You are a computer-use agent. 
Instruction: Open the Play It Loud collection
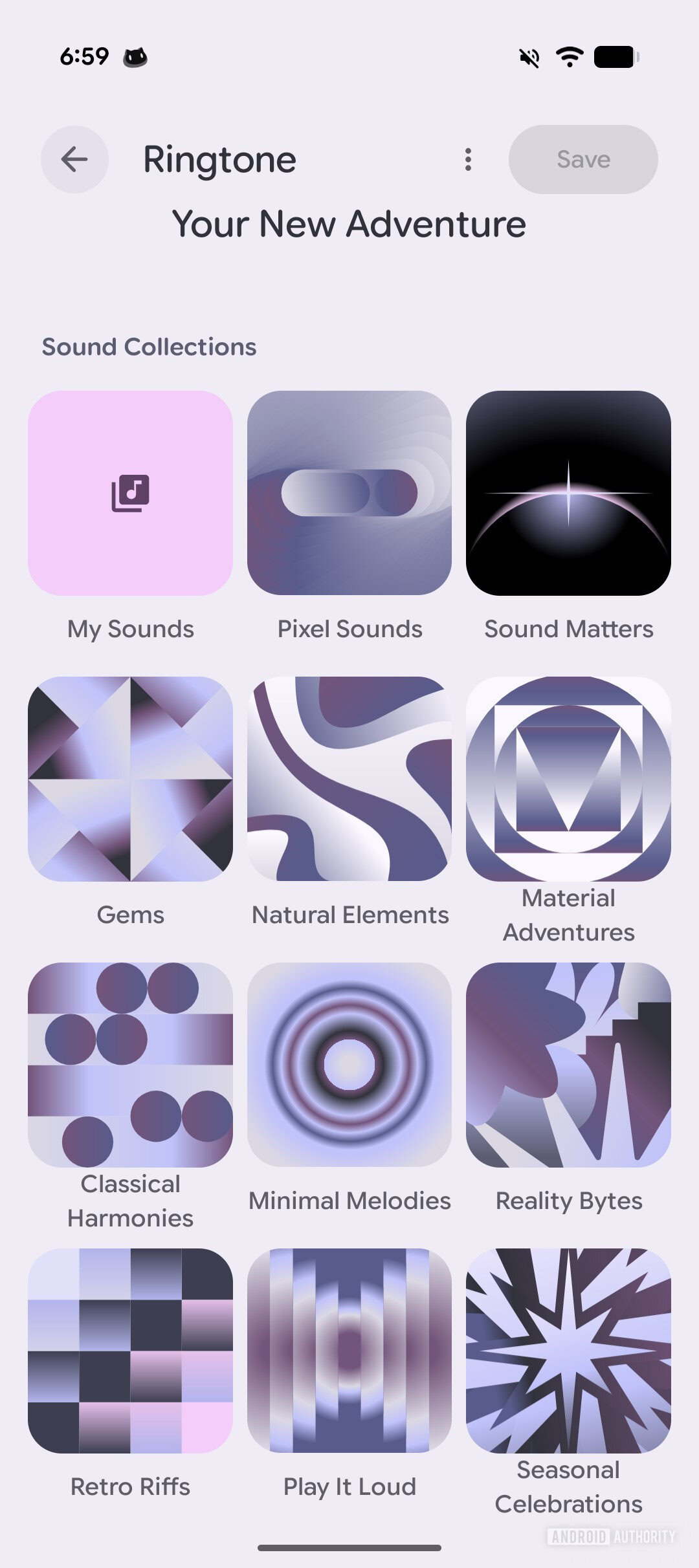(x=349, y=1351)
